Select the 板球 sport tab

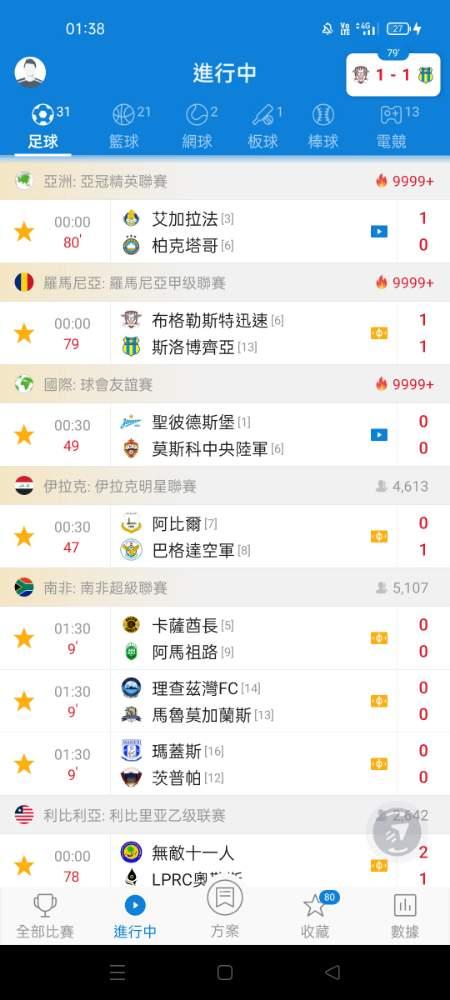(265, 127)
